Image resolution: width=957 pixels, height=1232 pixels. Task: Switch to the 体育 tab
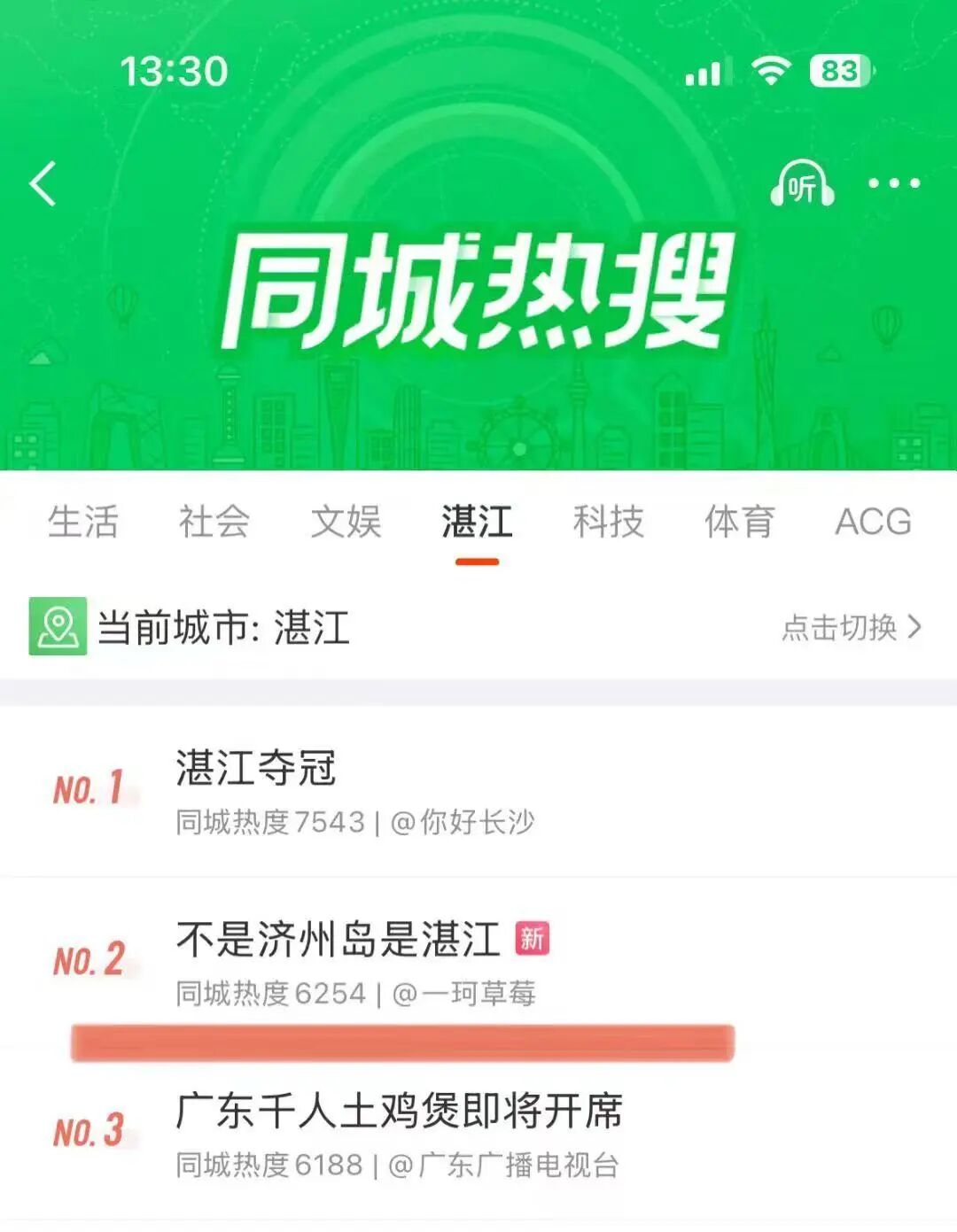tap(739, 522)
